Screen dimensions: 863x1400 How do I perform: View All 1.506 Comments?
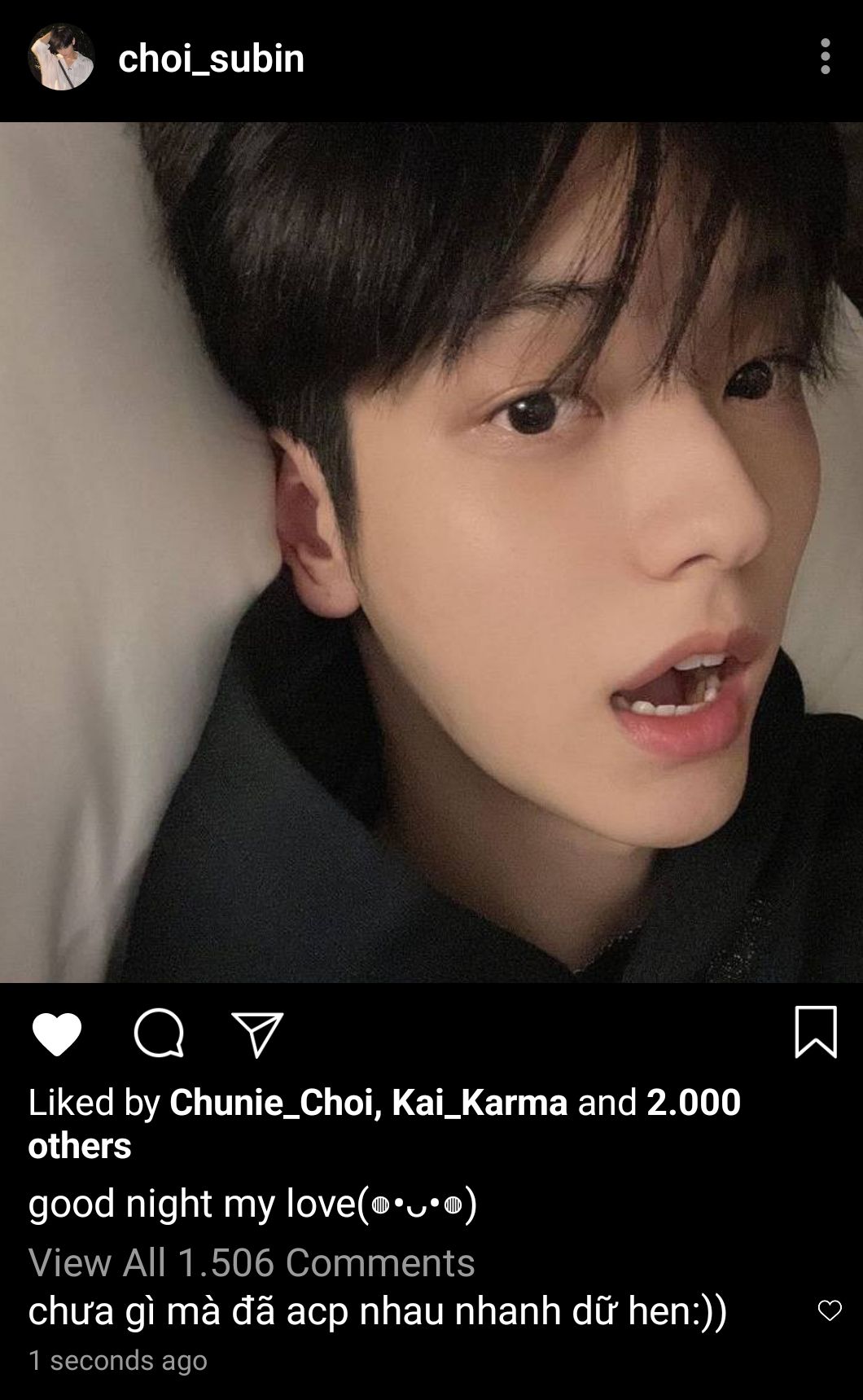pyautogui.click(x=252, y=1262)
